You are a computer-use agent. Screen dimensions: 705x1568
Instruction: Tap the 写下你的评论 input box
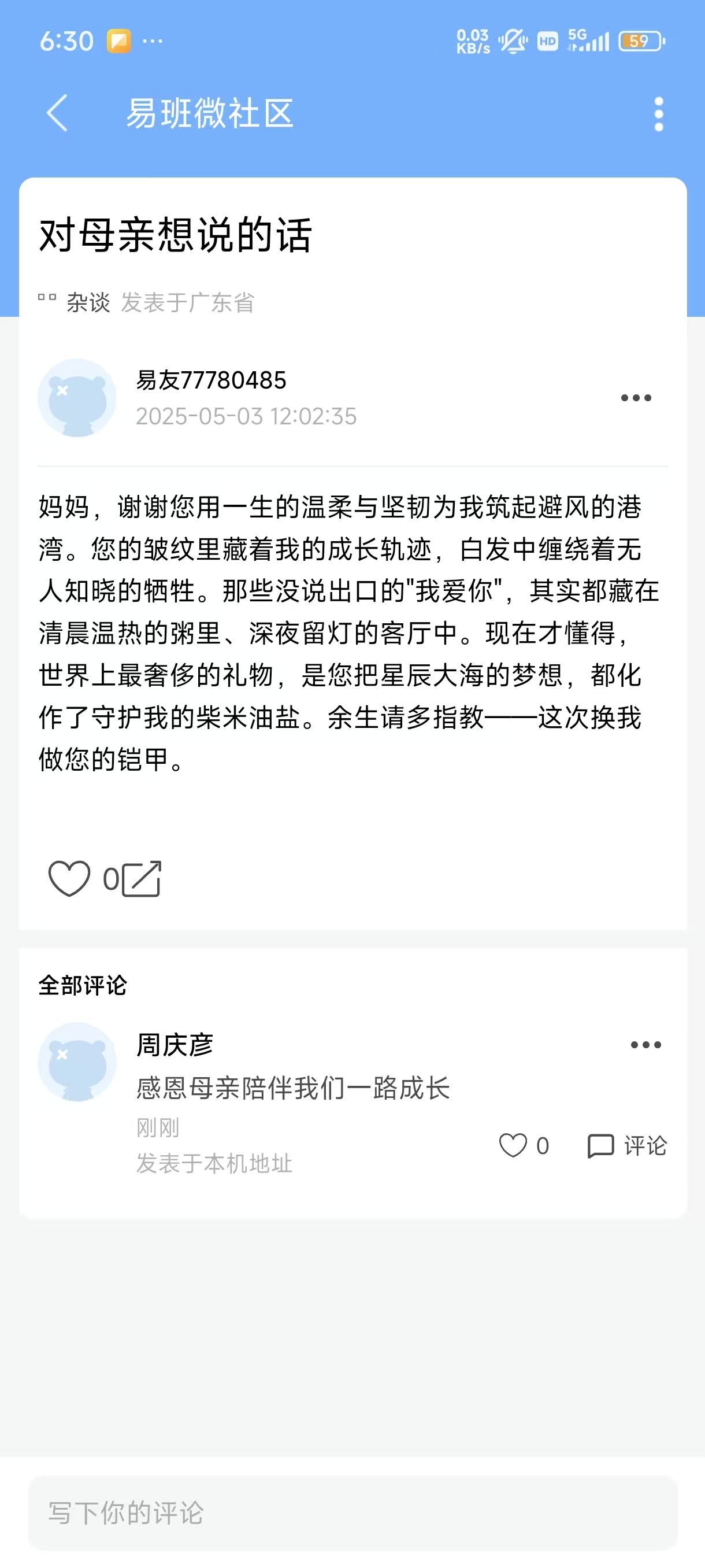tap(353, 1512)
